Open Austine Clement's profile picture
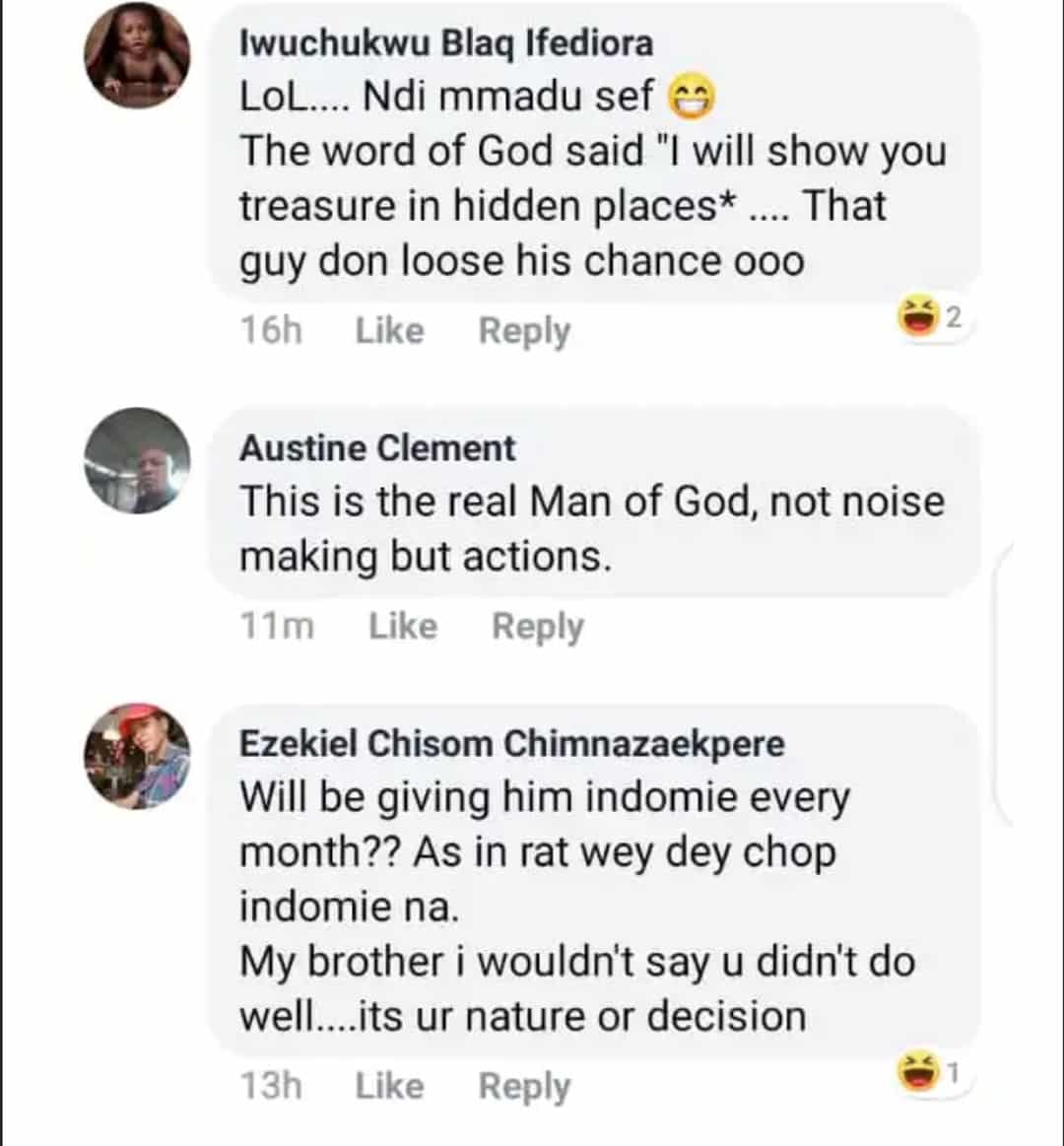The width and height of the screenshot is (1064, 1146). (136, 459)
